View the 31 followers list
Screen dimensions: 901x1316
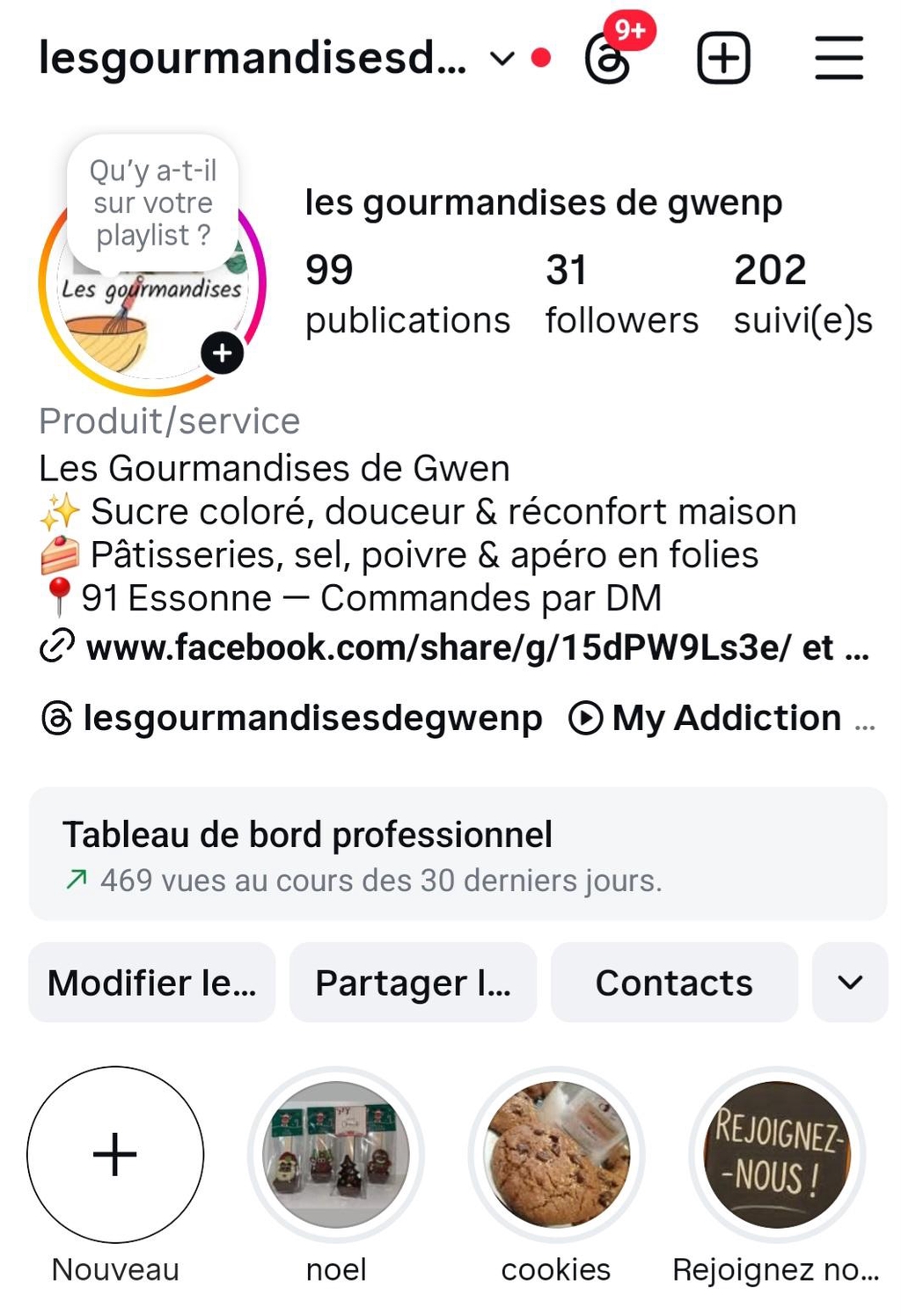click(621, 294)
